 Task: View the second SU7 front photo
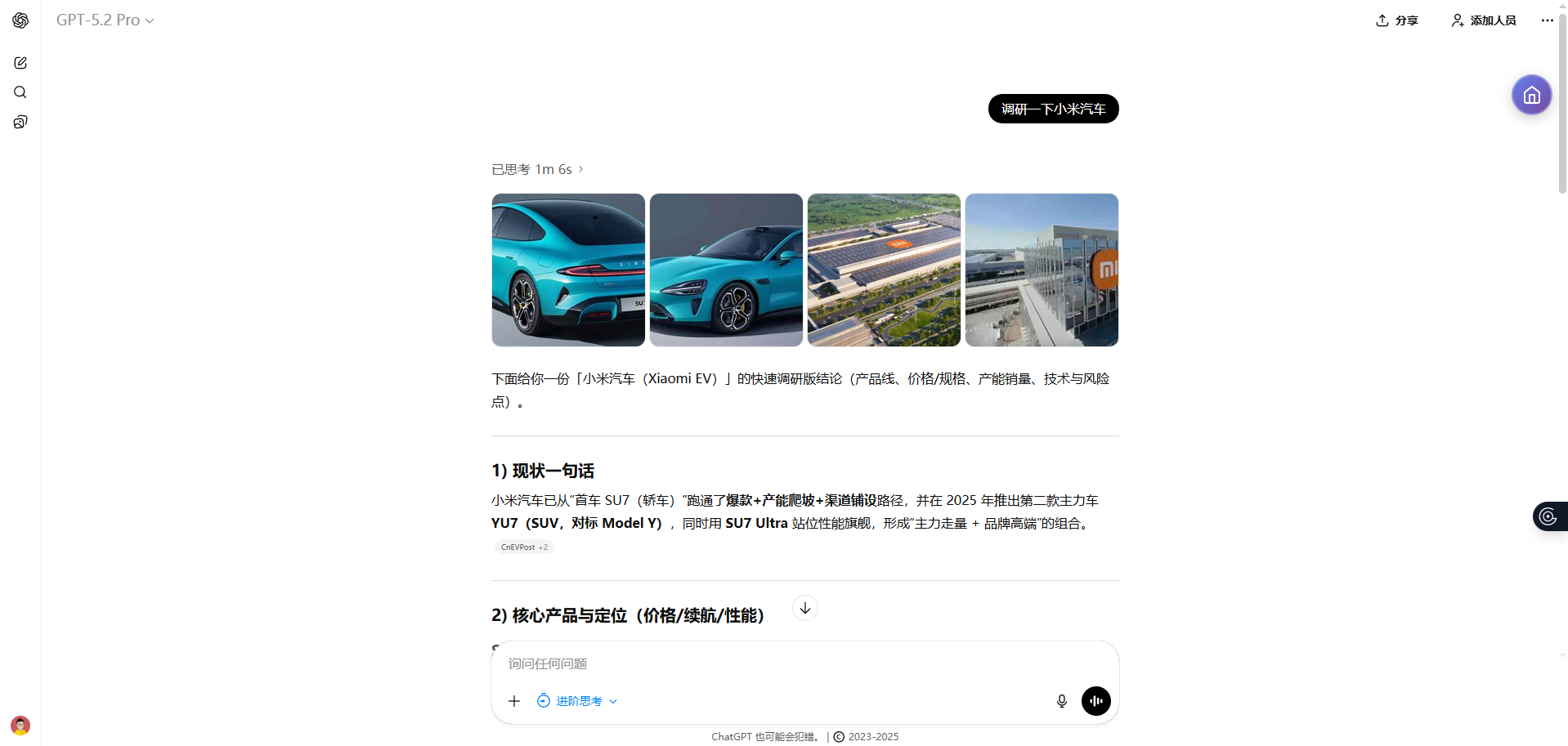tap(726, 270)
